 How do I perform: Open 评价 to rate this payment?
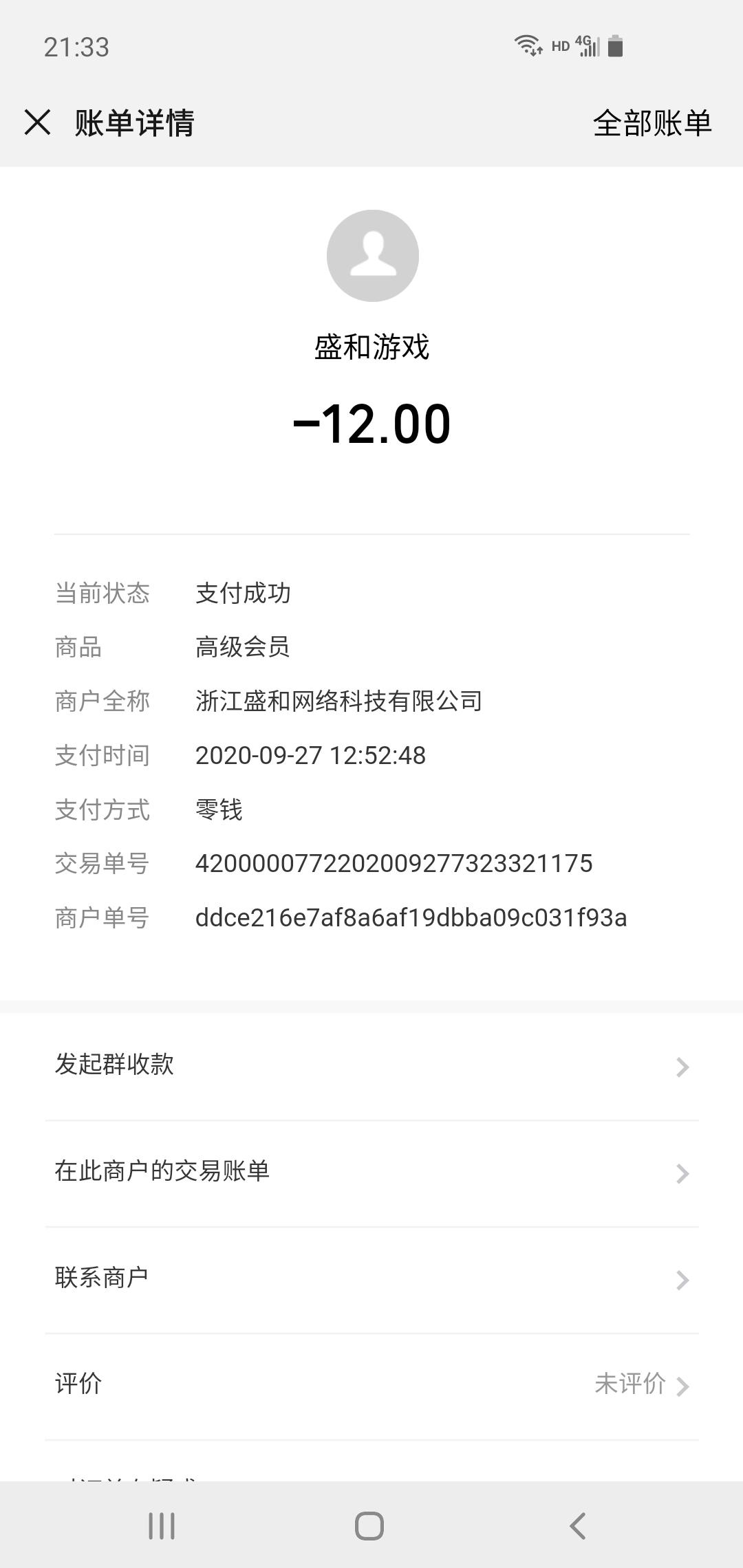coord(371,1384)
